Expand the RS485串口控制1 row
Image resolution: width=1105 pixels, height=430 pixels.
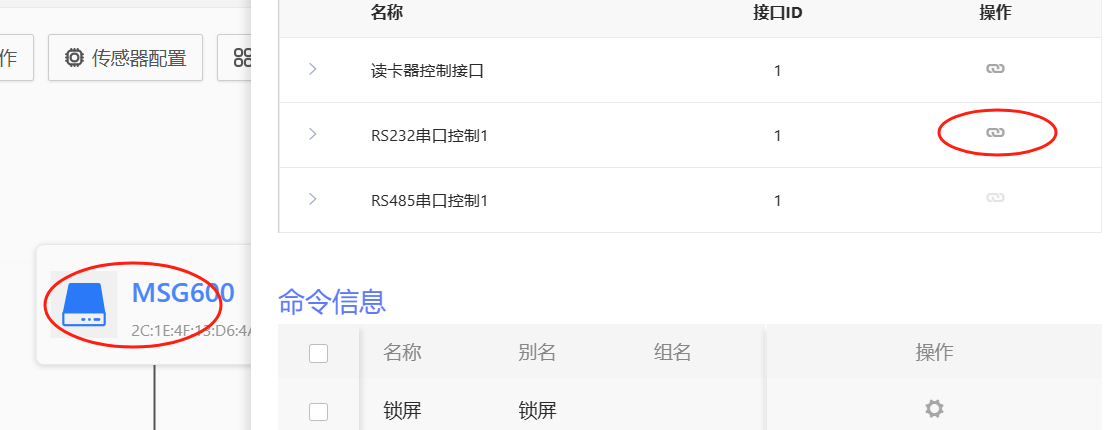(313, 199)
